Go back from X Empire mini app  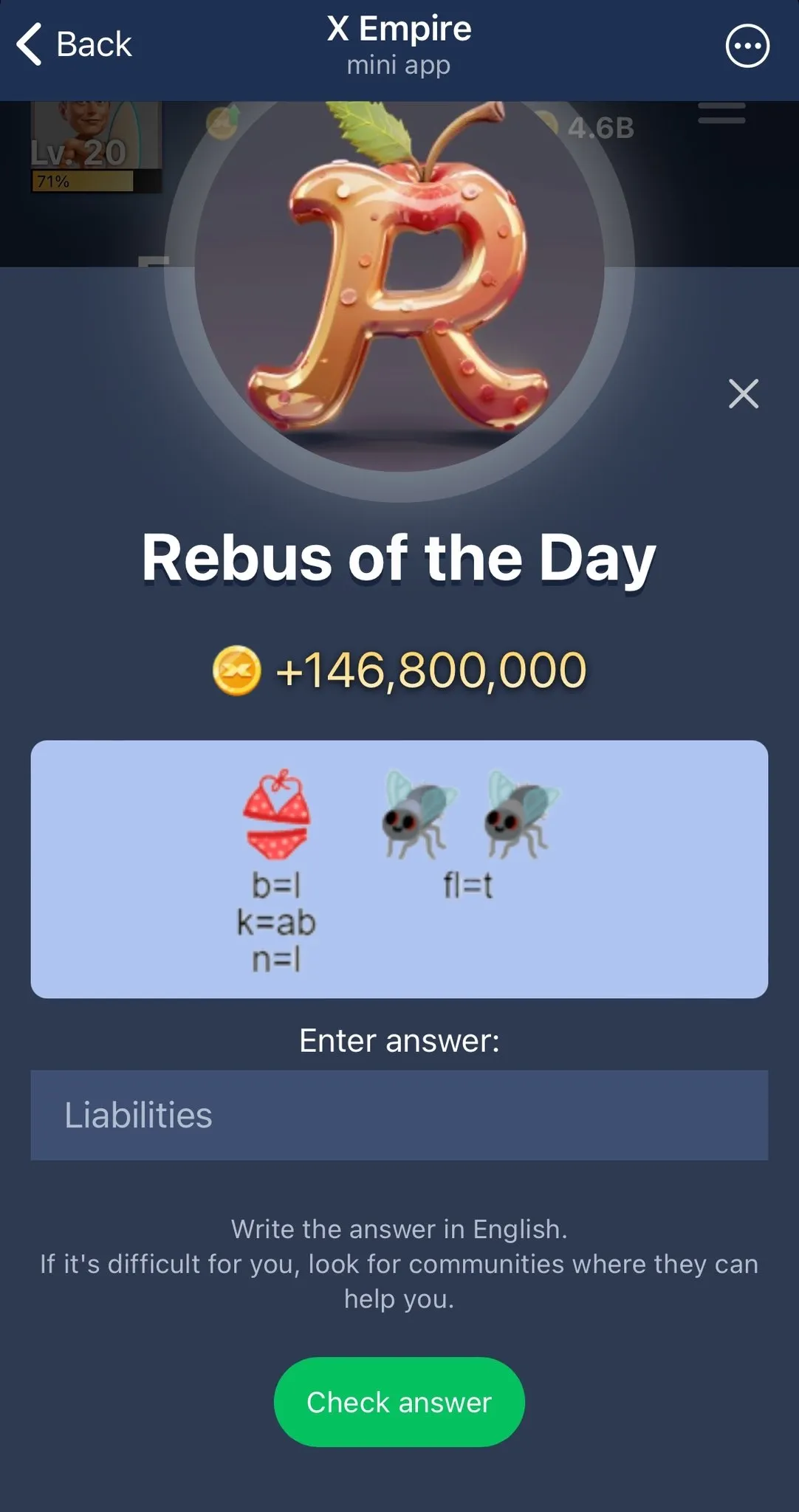(x=74, y=44)
